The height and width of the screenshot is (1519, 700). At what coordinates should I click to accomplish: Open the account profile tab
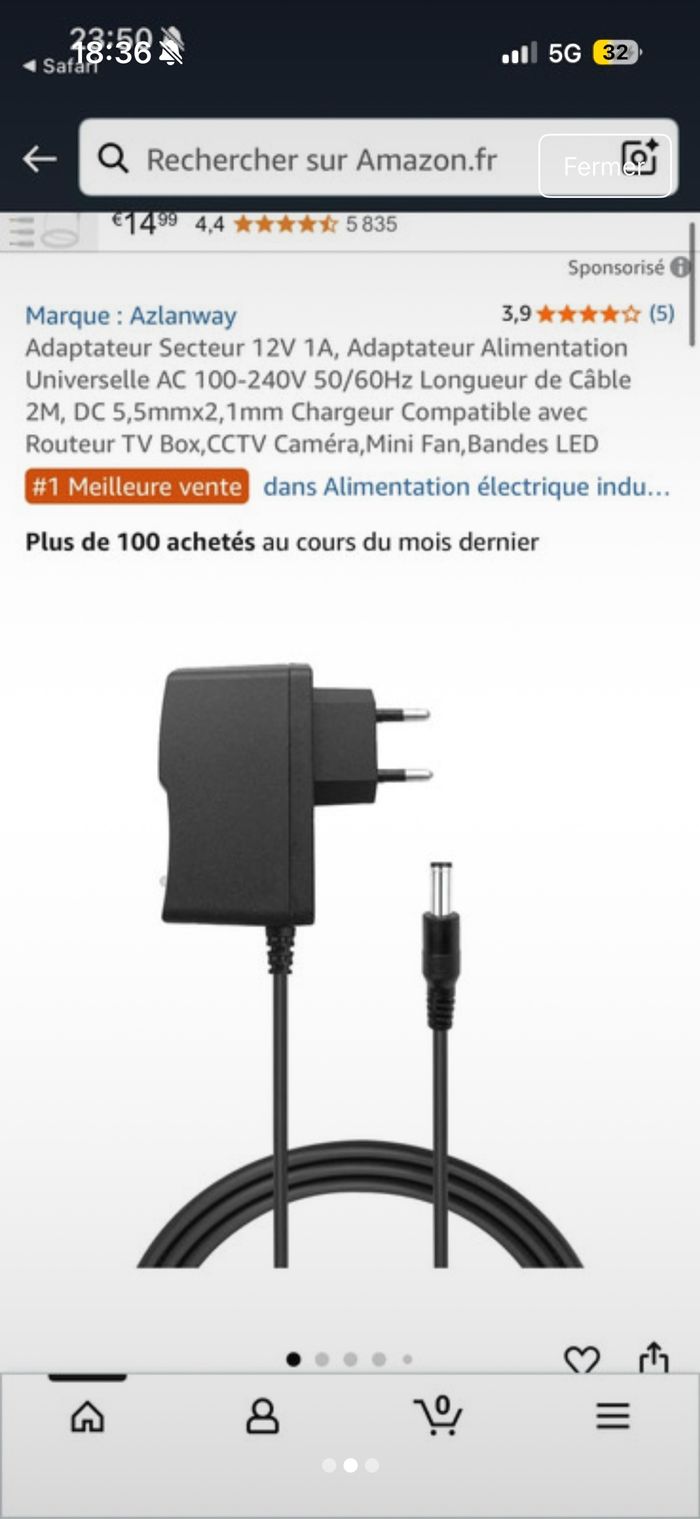(x=262, y=1415)
